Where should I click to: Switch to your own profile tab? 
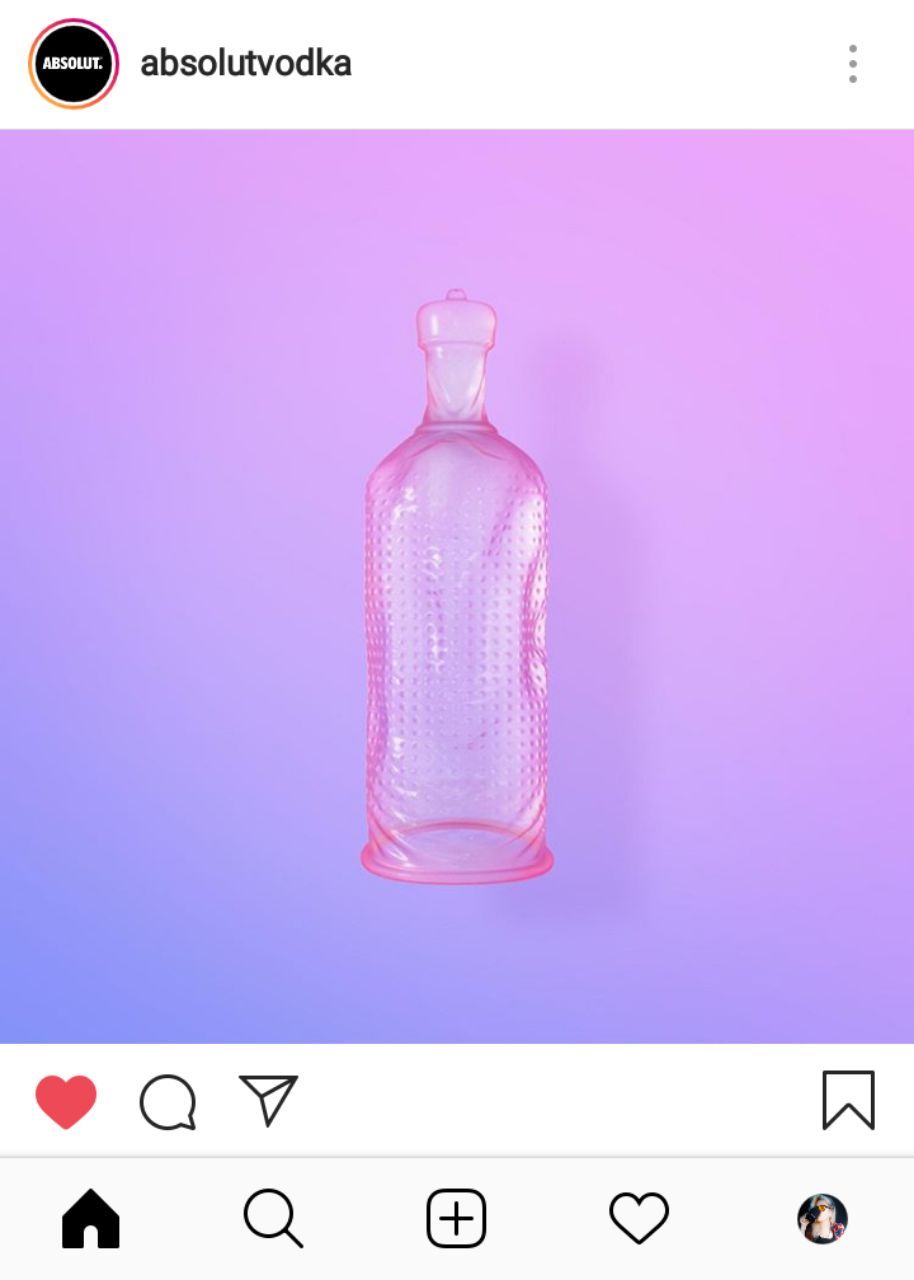(x=822, y=1218)
